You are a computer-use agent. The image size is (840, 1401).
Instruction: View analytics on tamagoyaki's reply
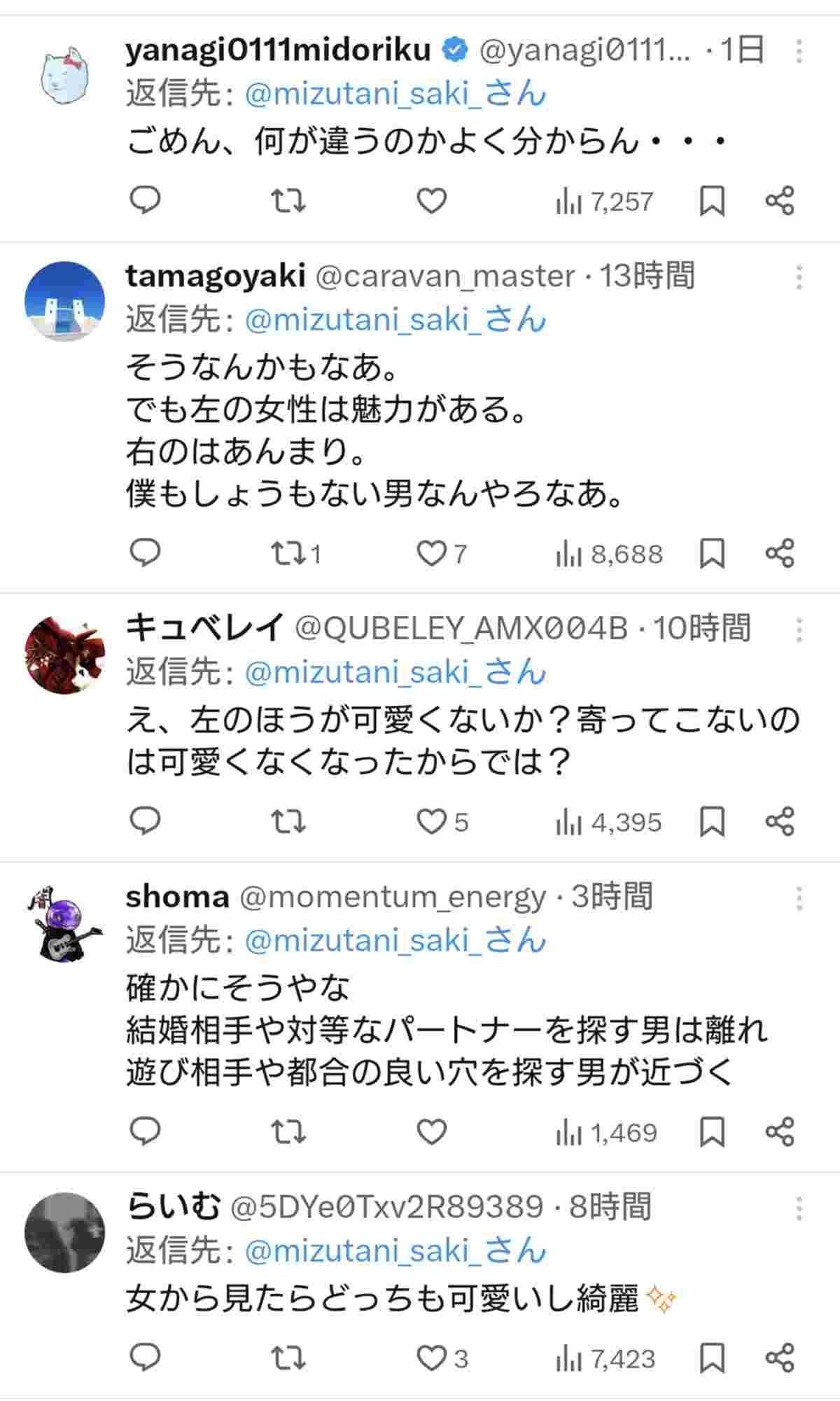coord(609,554)
